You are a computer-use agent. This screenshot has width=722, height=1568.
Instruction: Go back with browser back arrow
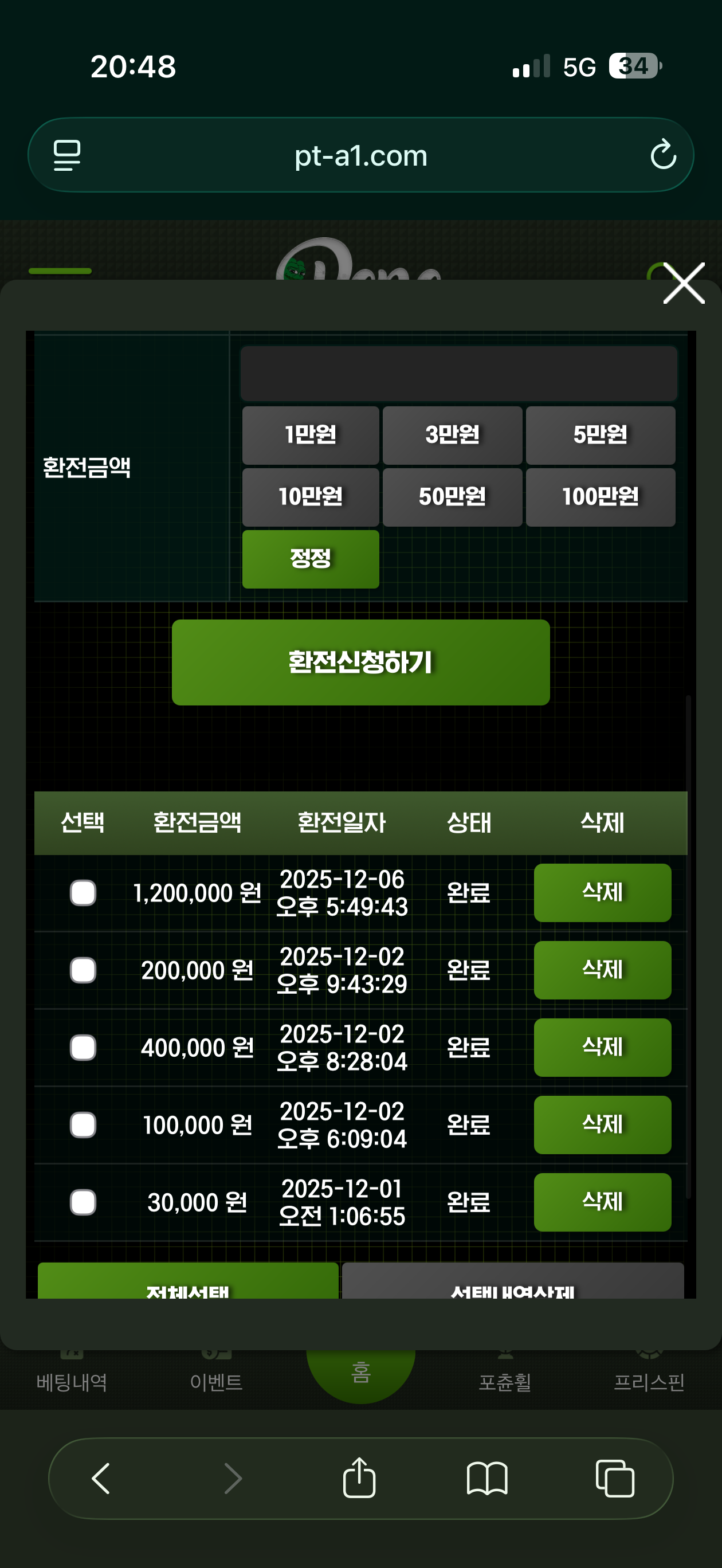pos(101,1478)
